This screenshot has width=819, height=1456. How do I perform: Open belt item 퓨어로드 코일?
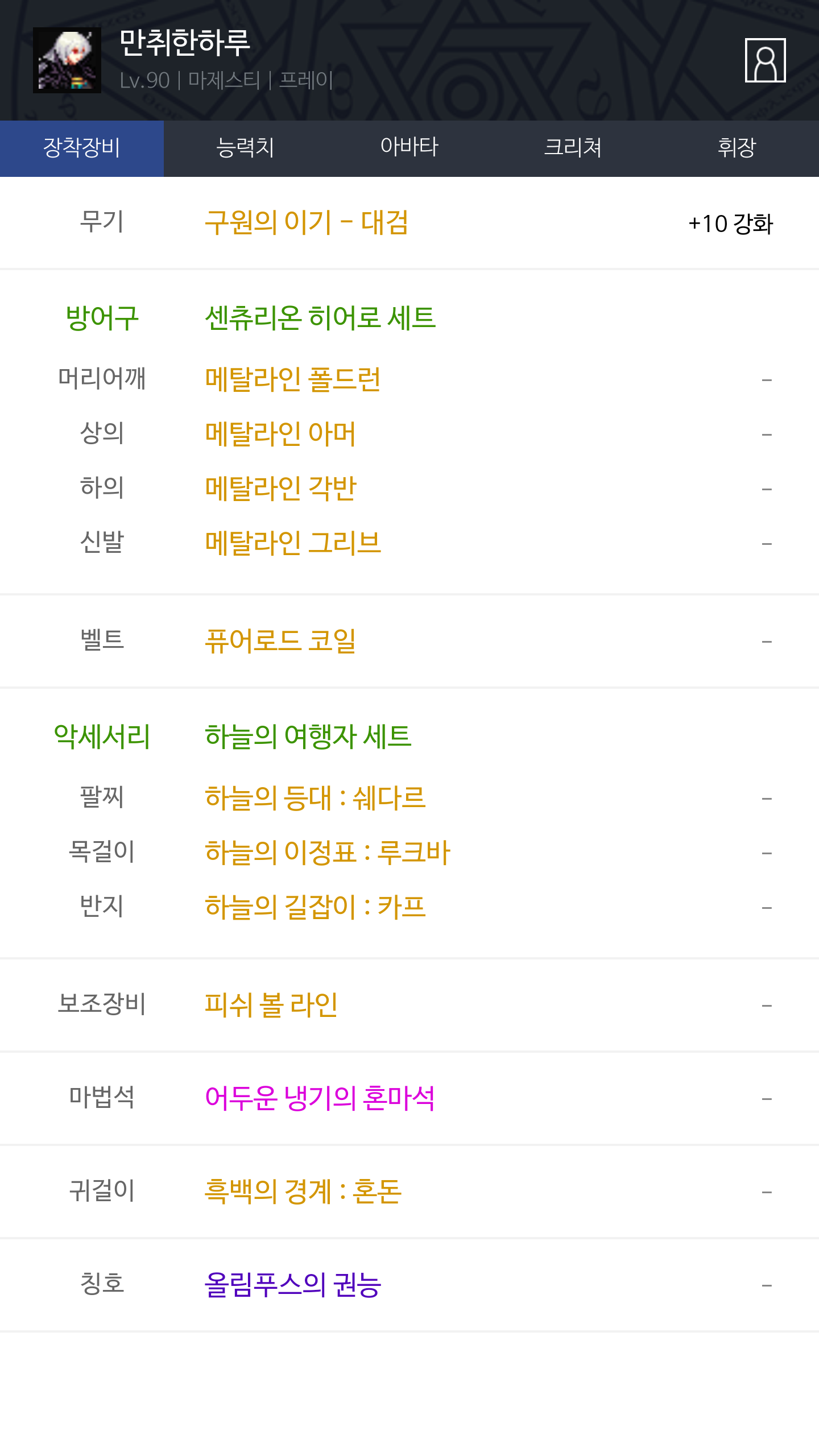tap(280, 641)
